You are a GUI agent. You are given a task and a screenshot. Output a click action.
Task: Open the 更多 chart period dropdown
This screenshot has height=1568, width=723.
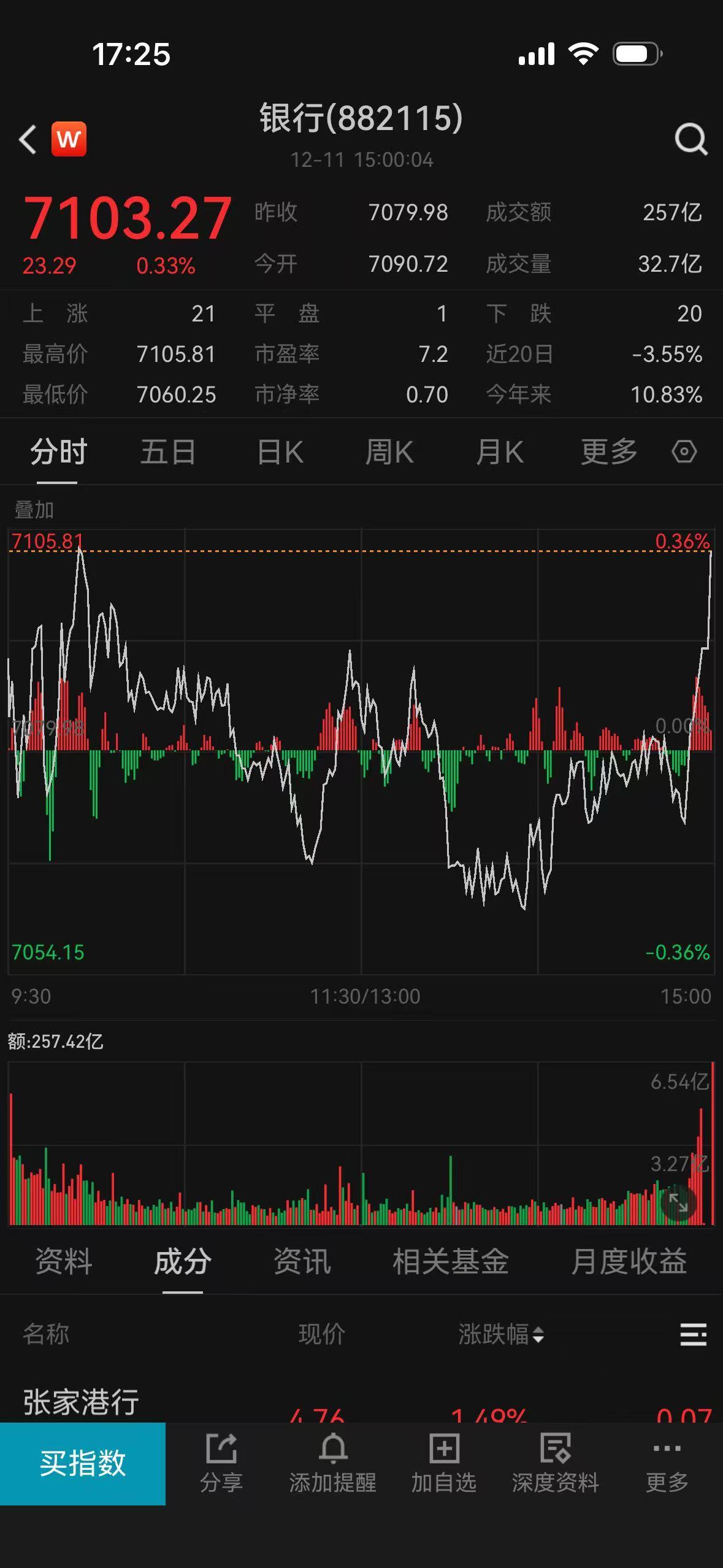[608, 451]
